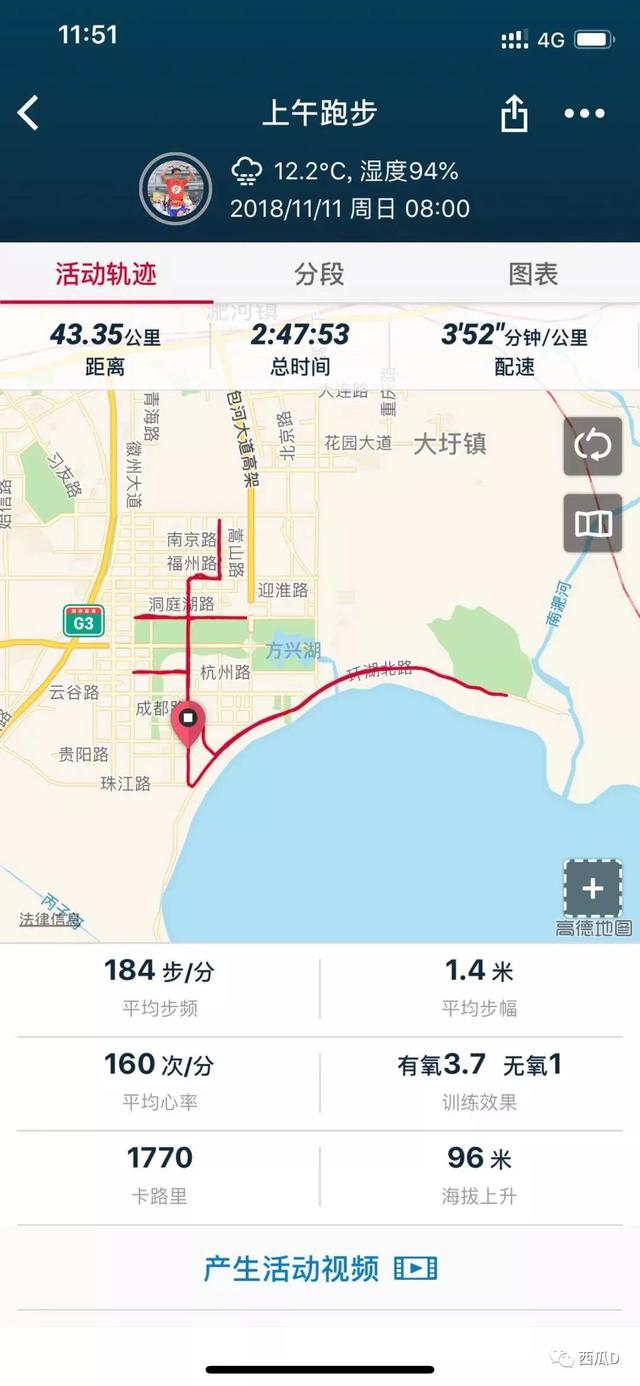
Task: Open the runner's profile avatar
Action: coord(175,188)
